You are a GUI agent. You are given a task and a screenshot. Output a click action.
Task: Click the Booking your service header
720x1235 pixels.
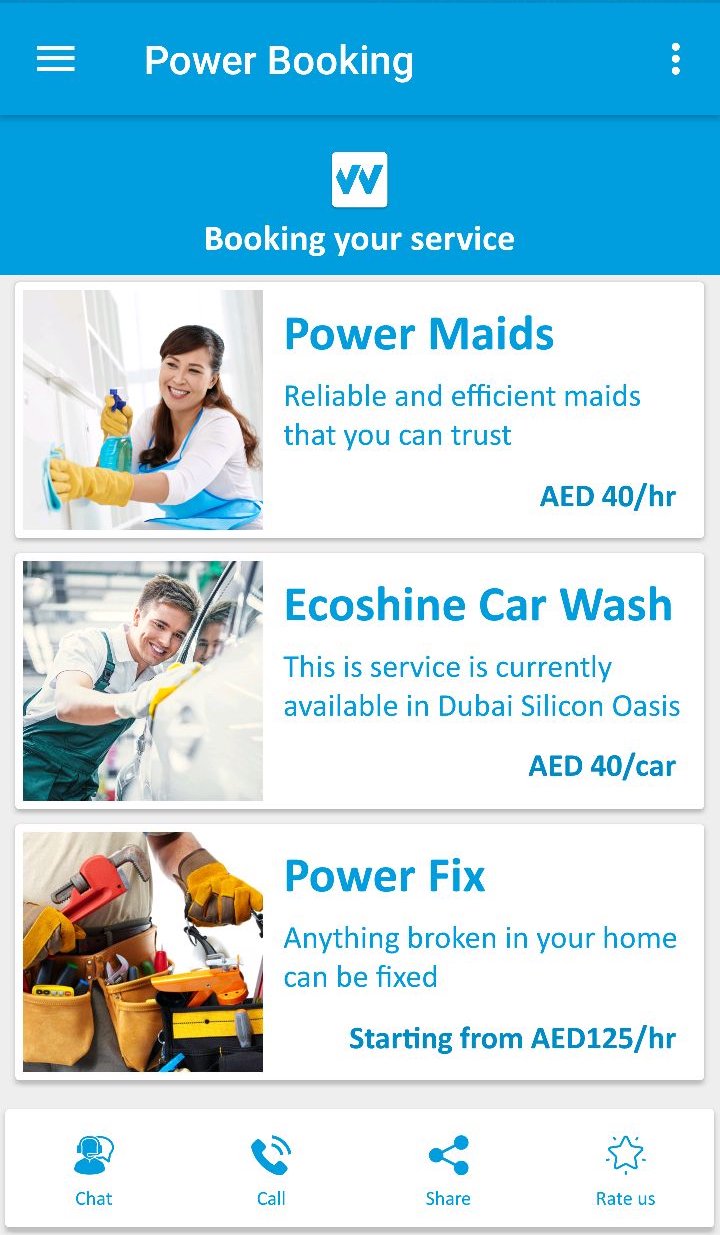359,239
